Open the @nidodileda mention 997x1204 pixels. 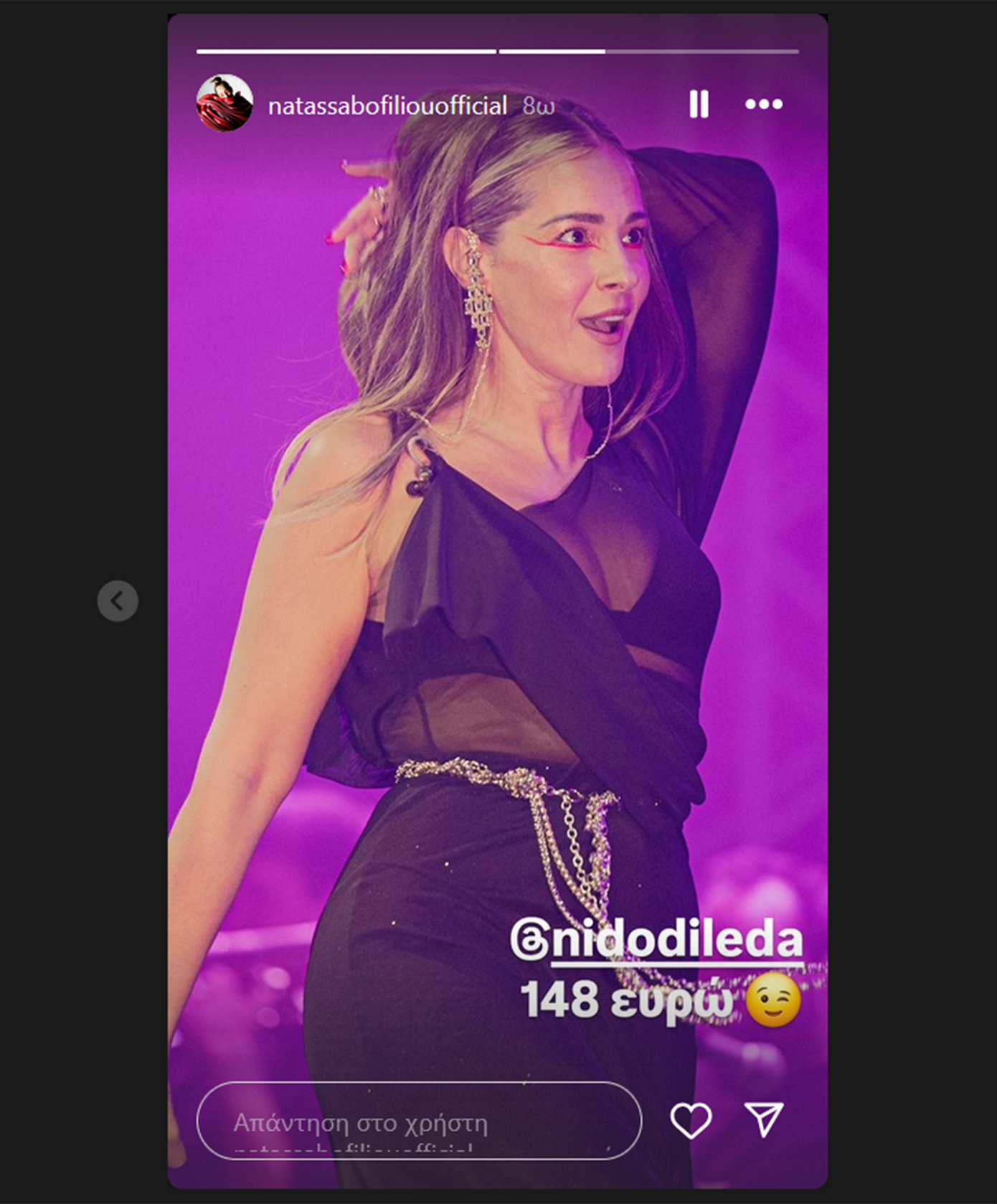(656, 941)
